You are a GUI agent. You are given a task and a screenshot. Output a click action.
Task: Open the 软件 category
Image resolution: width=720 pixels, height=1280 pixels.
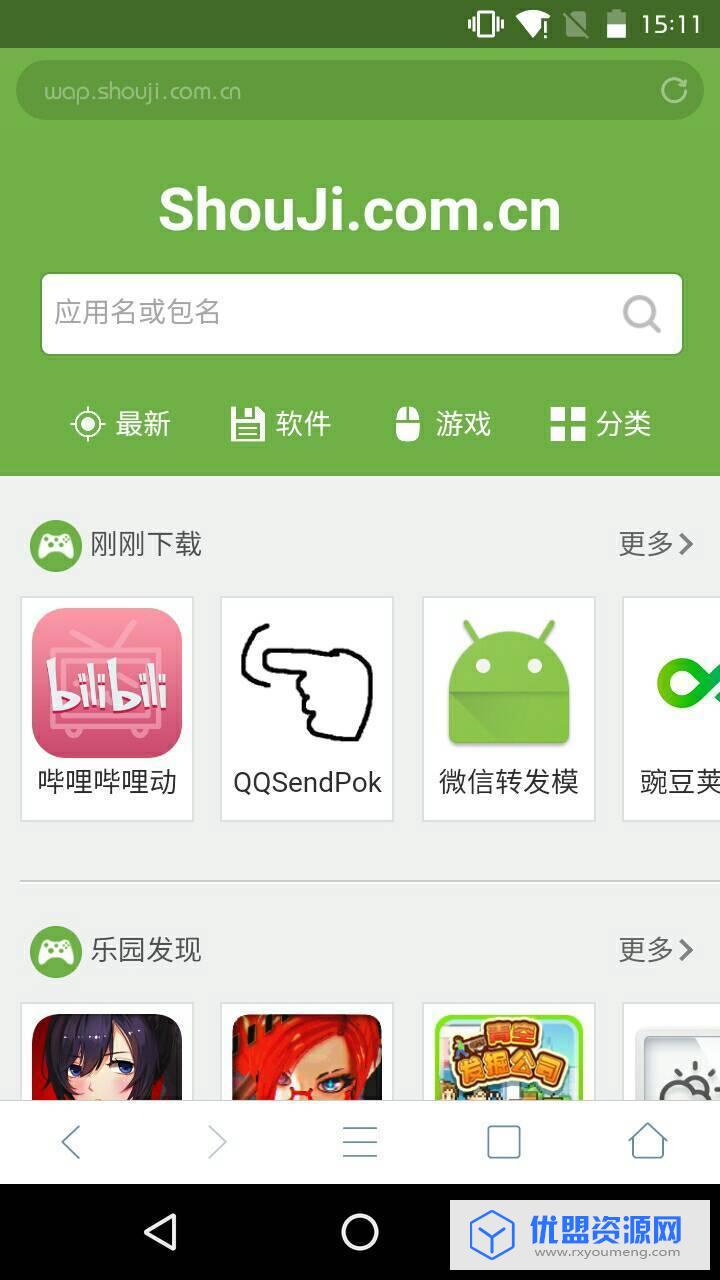click(x=280, y=424)
